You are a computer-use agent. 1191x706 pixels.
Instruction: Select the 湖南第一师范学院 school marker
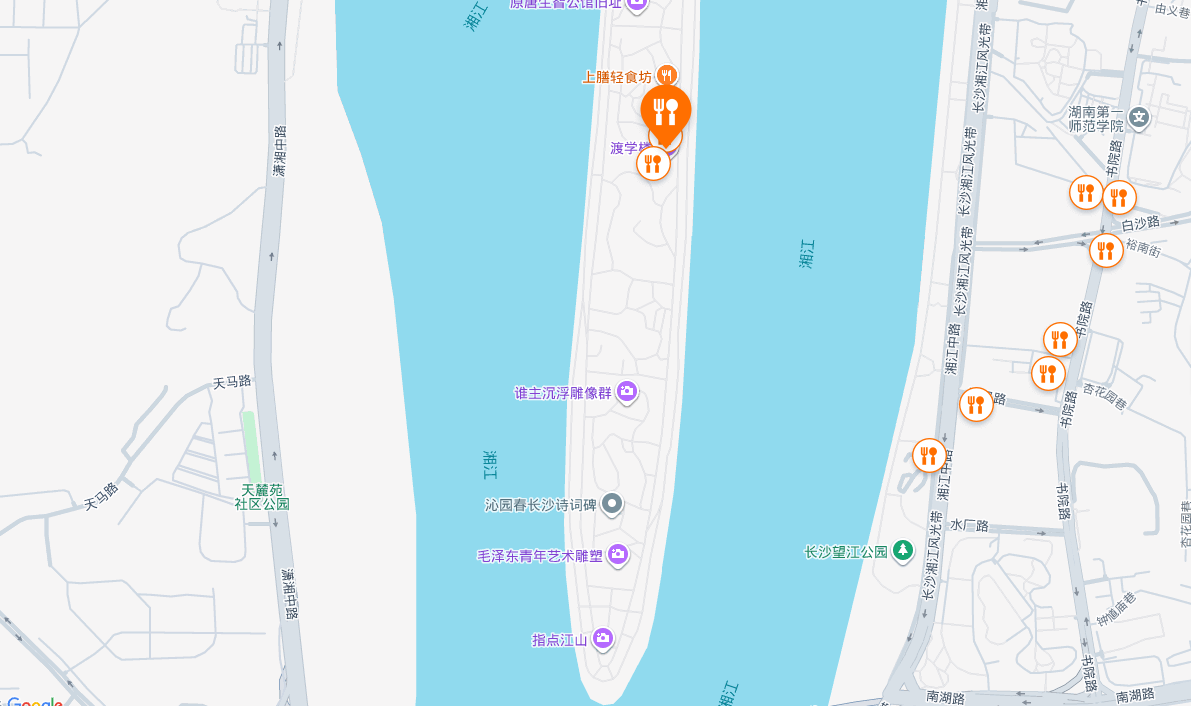1139,118
